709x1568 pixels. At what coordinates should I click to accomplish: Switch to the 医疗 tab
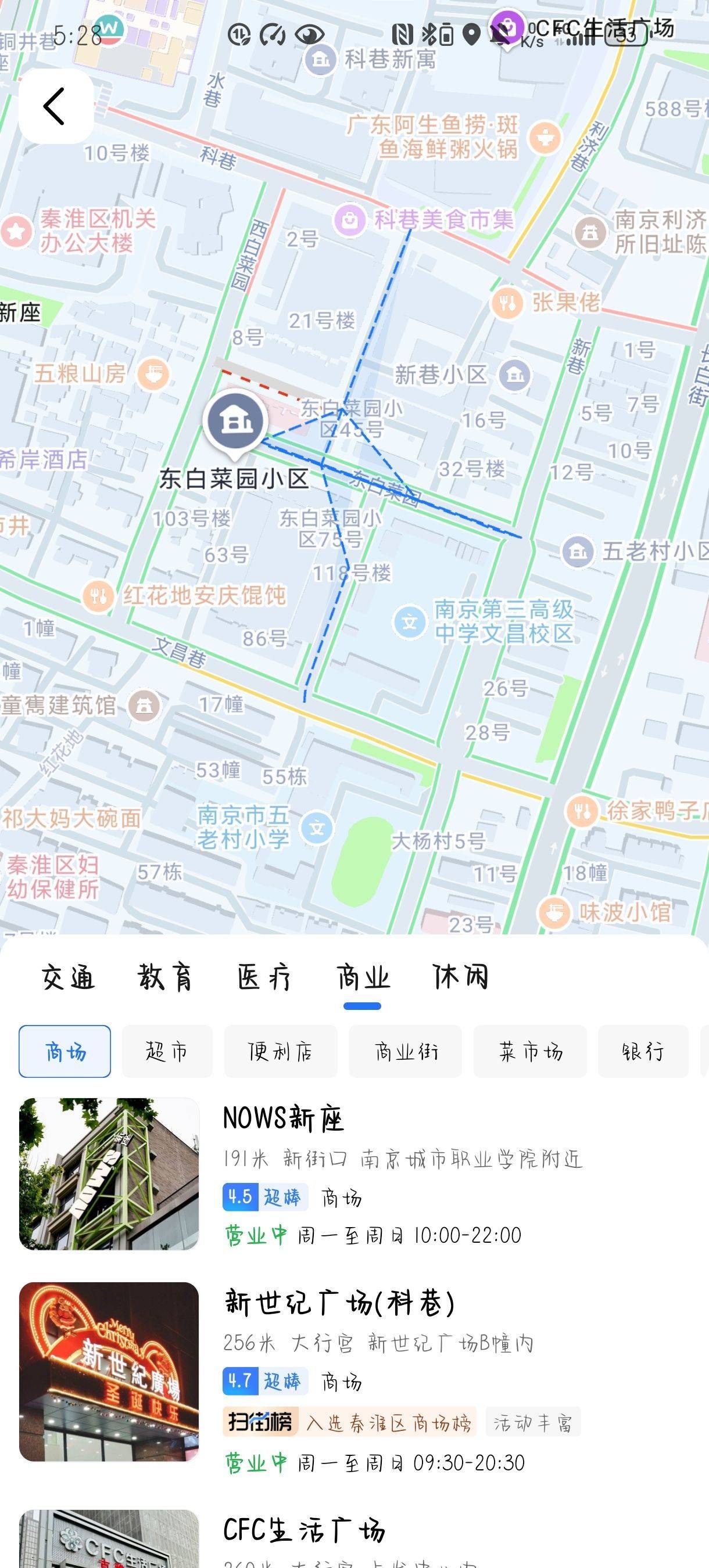click(x=264, y=977)
